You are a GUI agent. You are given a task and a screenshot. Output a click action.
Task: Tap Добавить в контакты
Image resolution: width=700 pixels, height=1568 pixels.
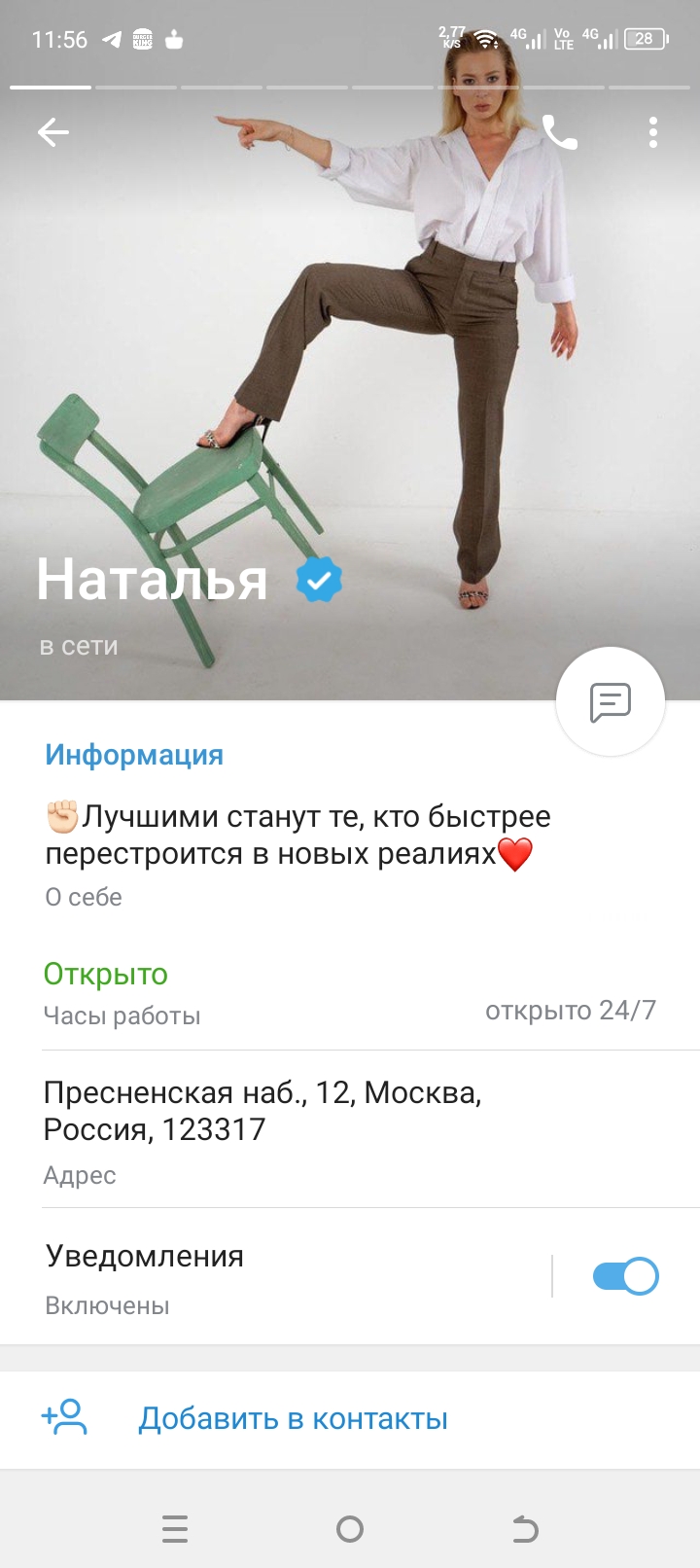(292, 1418)
